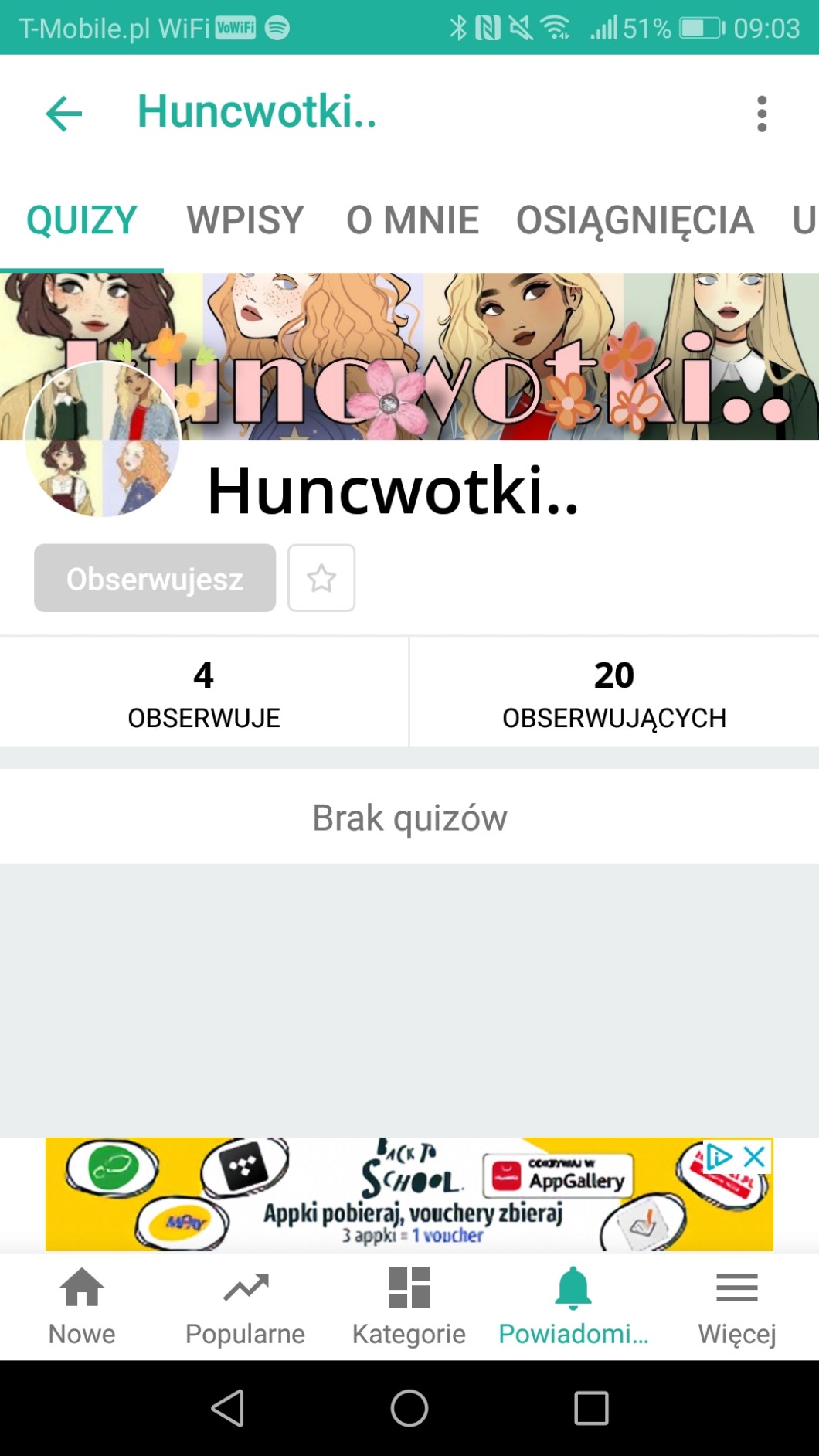The height and width of the screenshot is (1456, 819).
Task: Open recent apps with the square button
Action: point(591,1408)
